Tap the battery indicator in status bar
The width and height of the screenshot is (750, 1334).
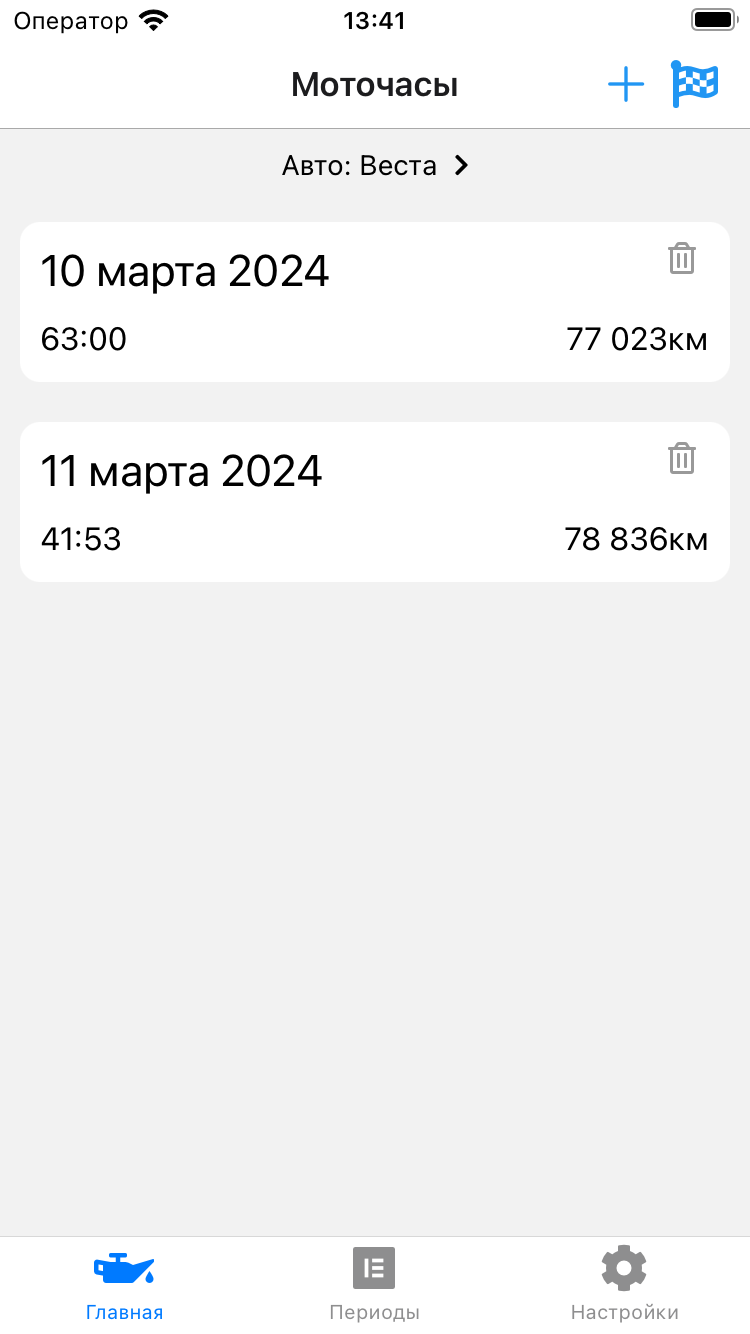click(712, 18)
